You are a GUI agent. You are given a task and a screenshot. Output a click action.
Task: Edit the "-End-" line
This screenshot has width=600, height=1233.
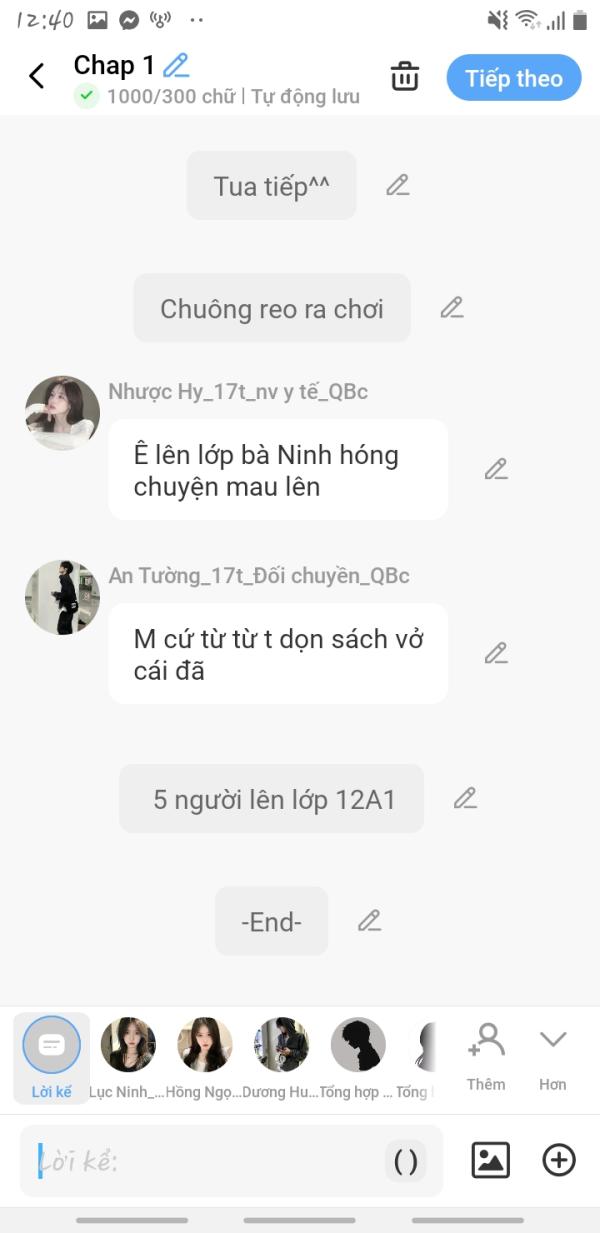click(x=370, y=921)
